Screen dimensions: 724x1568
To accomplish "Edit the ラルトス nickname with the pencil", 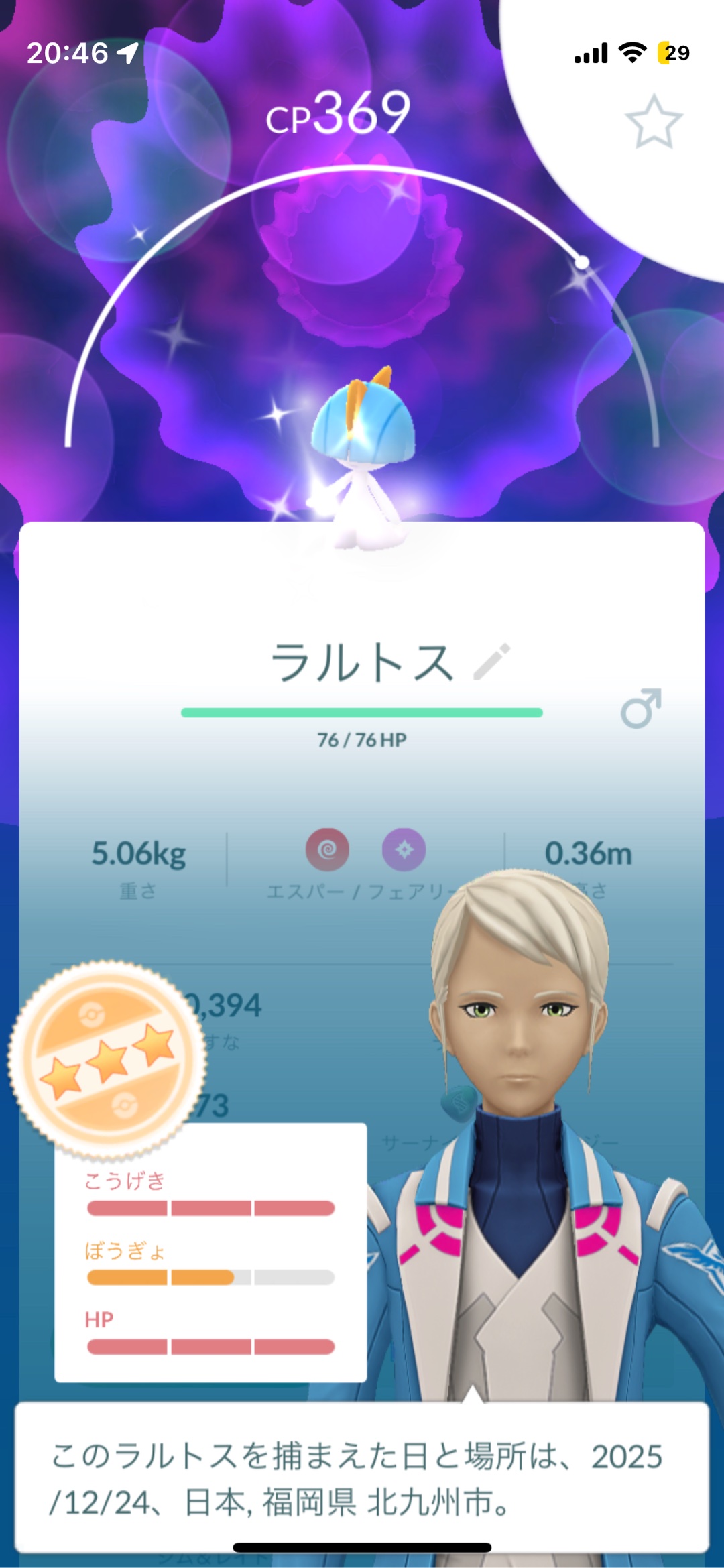I will (493, 662).
